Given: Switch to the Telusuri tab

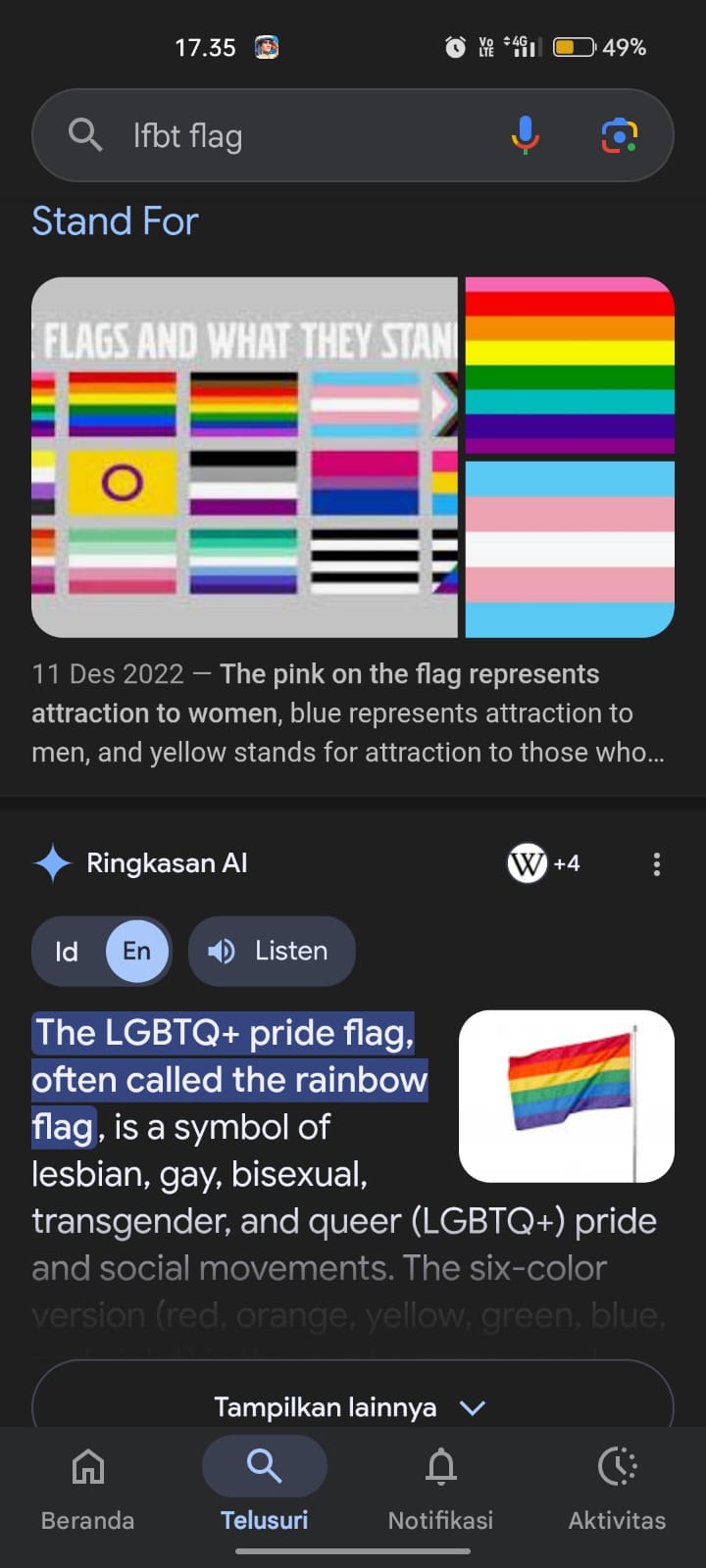Looking at the screenshot, I should [265, 1490].
